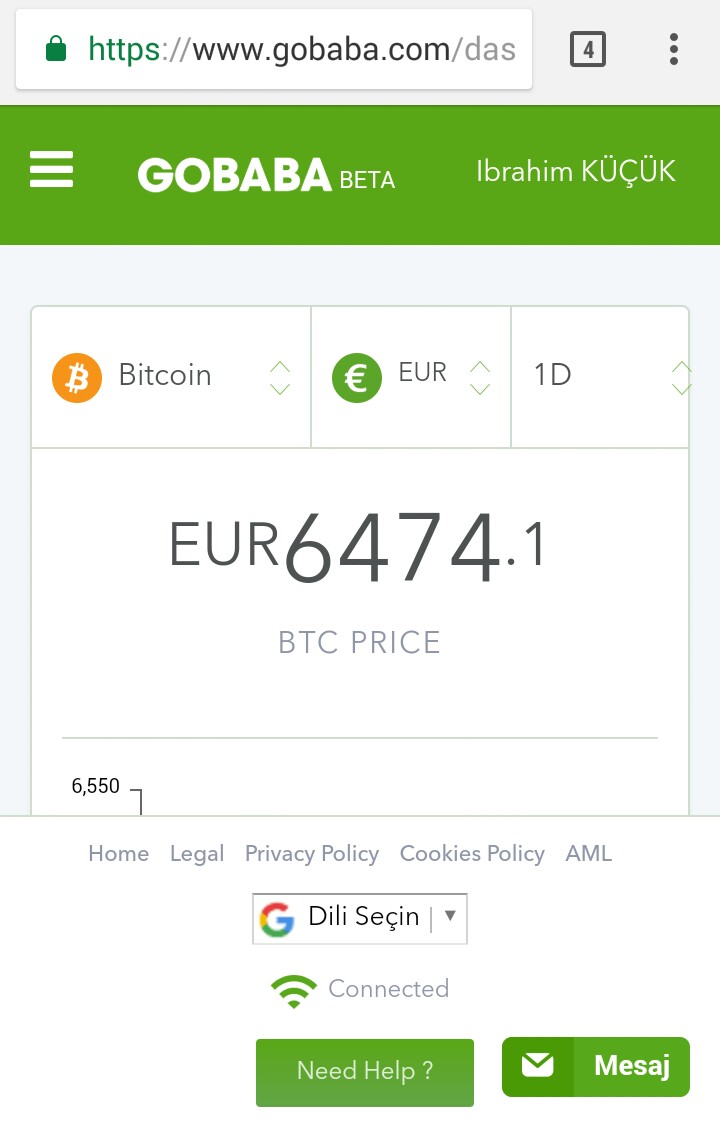
Task: Open the browser overflow menu
Action: (674, 49)
